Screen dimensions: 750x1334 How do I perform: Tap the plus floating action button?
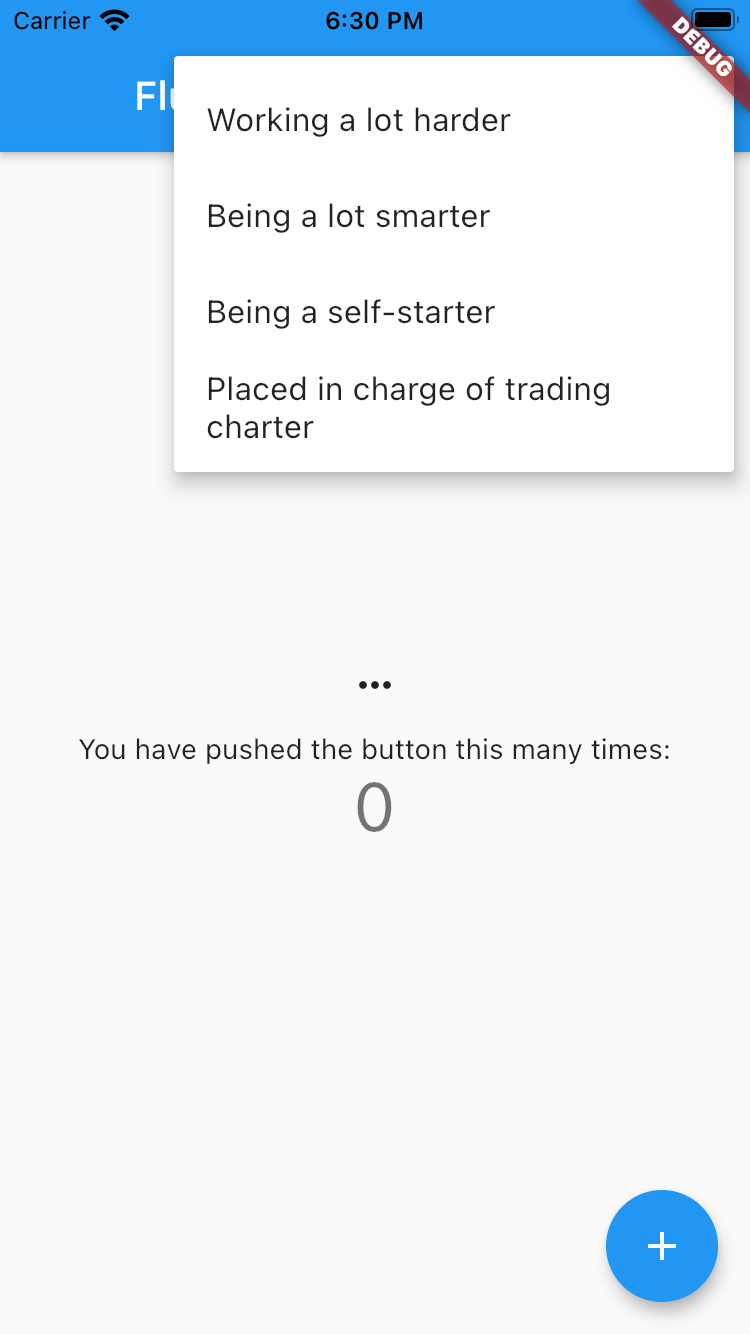(661, 1245)
